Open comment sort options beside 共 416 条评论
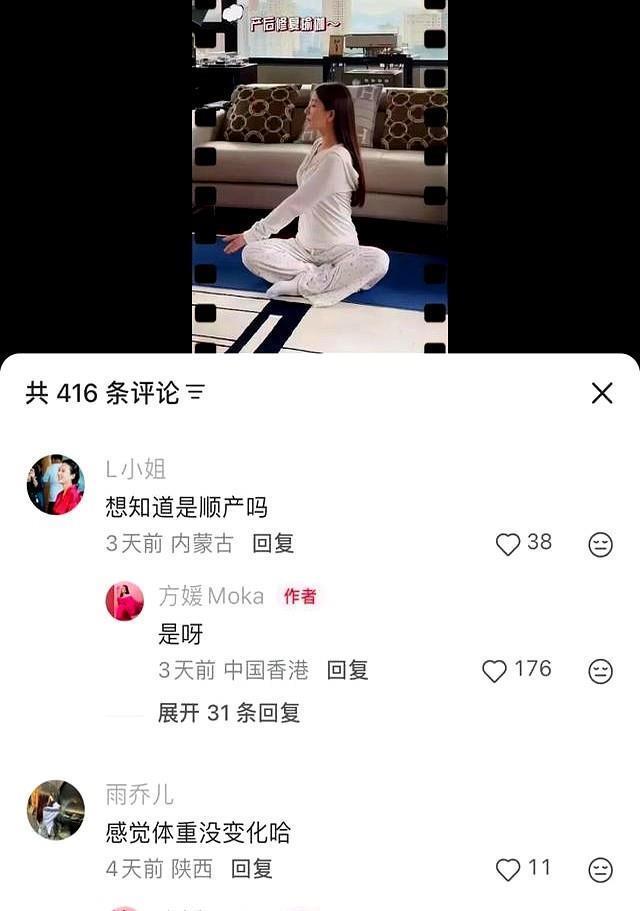Screen dimensions: 640x911 195,393
